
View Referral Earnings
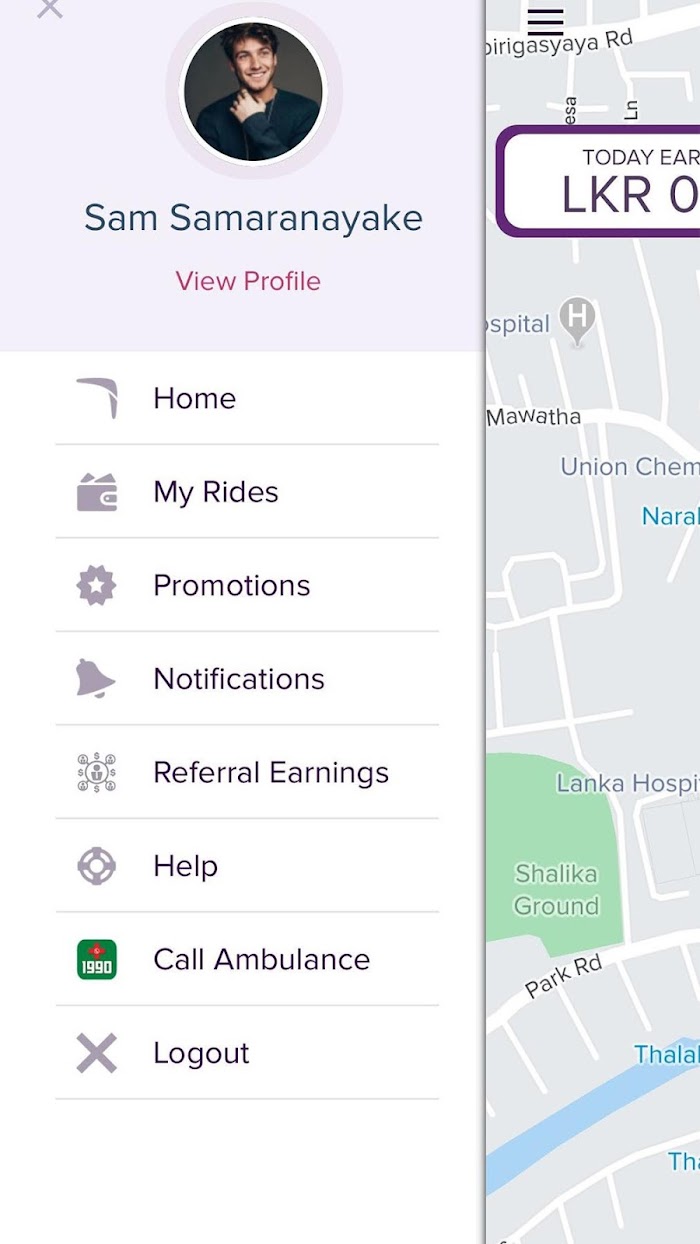point(247,772)
